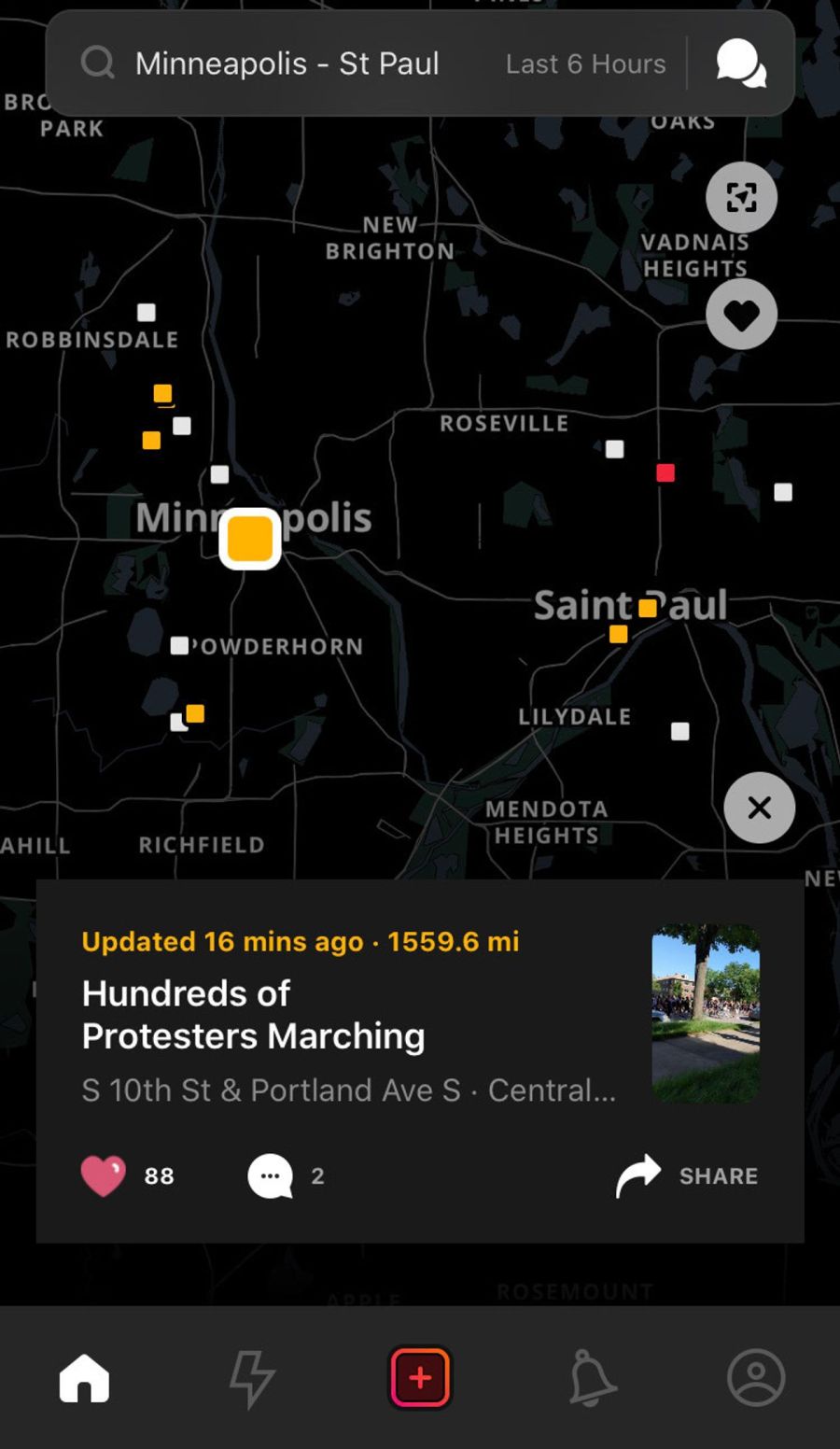Open the notifications bell tab

(592, 1377)
